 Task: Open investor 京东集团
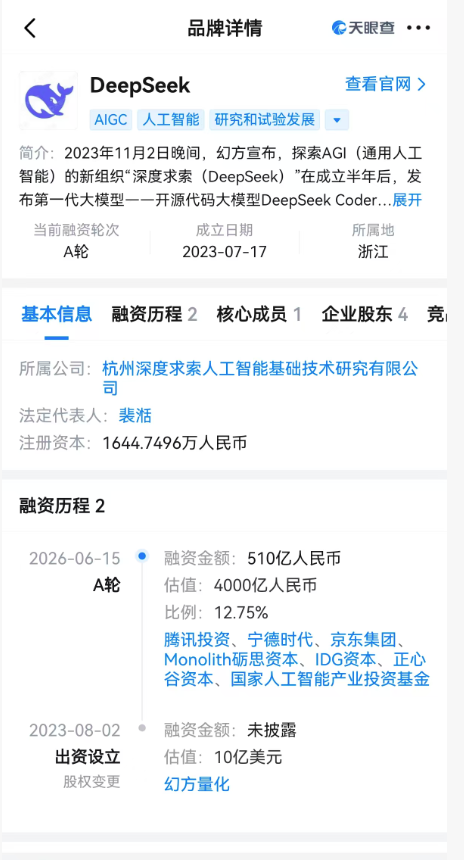pyautogui.click(x=363, y=640)
